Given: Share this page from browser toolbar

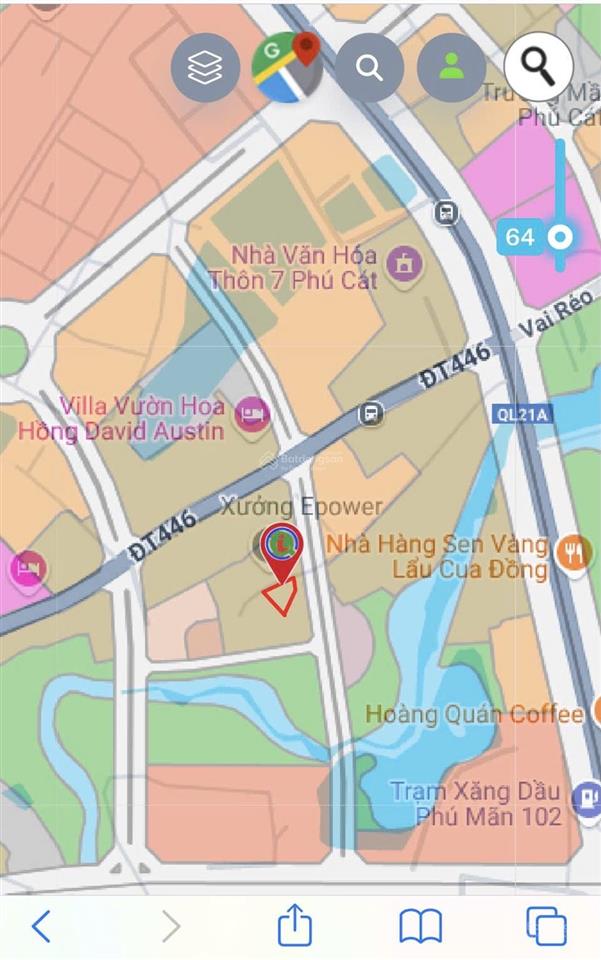Looking at the screenshot, I should click(293, 925).
